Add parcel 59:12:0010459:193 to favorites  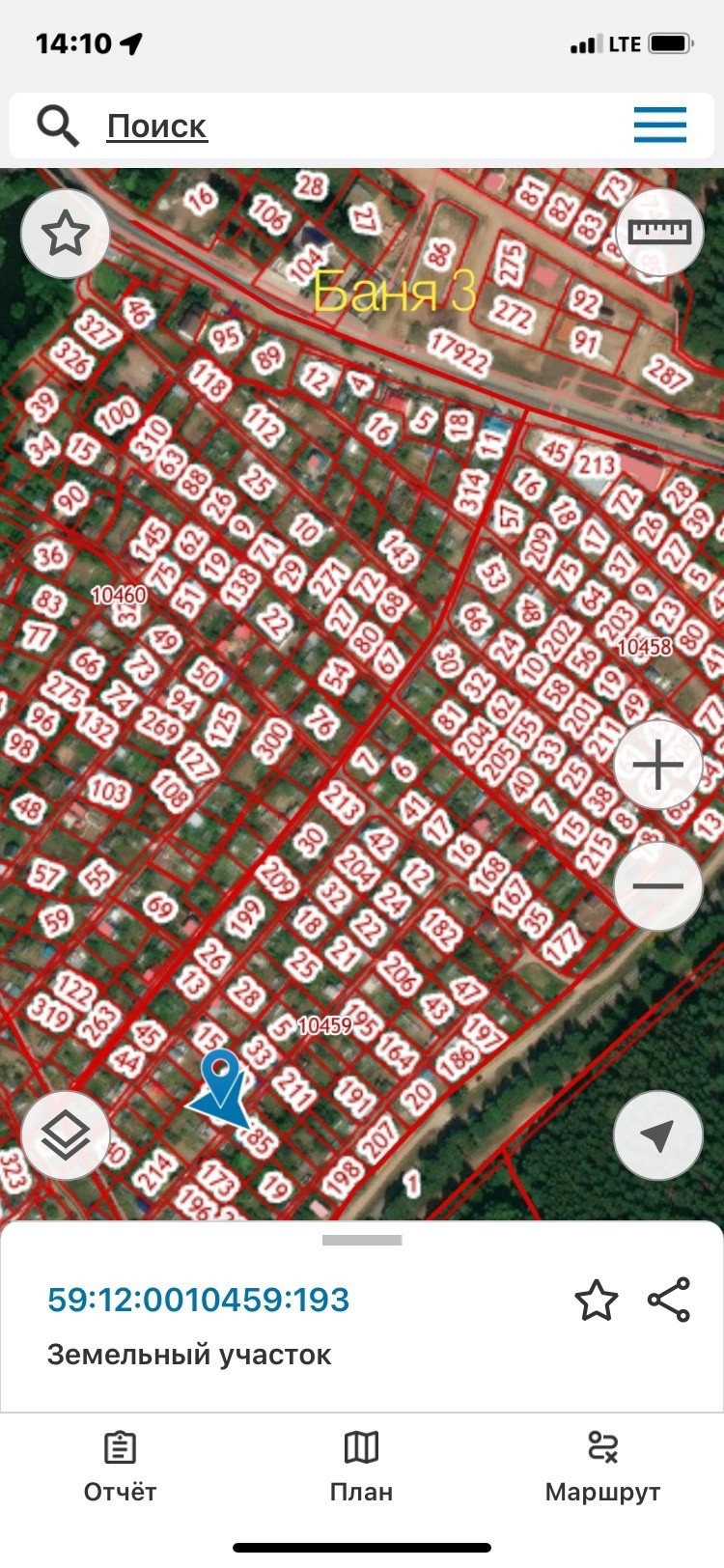point(596,1301)
